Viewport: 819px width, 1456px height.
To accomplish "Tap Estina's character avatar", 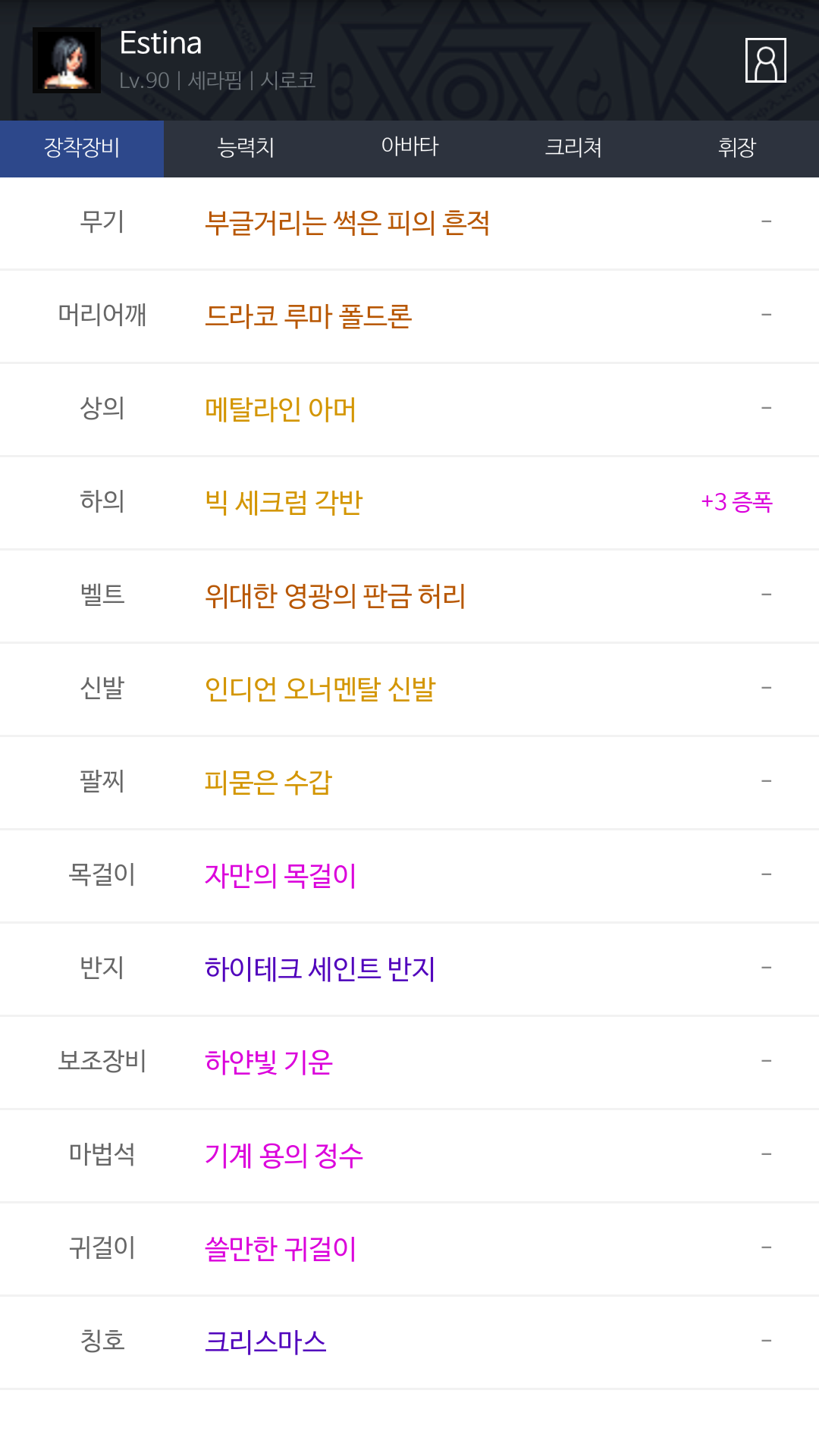I will [67, 61].
